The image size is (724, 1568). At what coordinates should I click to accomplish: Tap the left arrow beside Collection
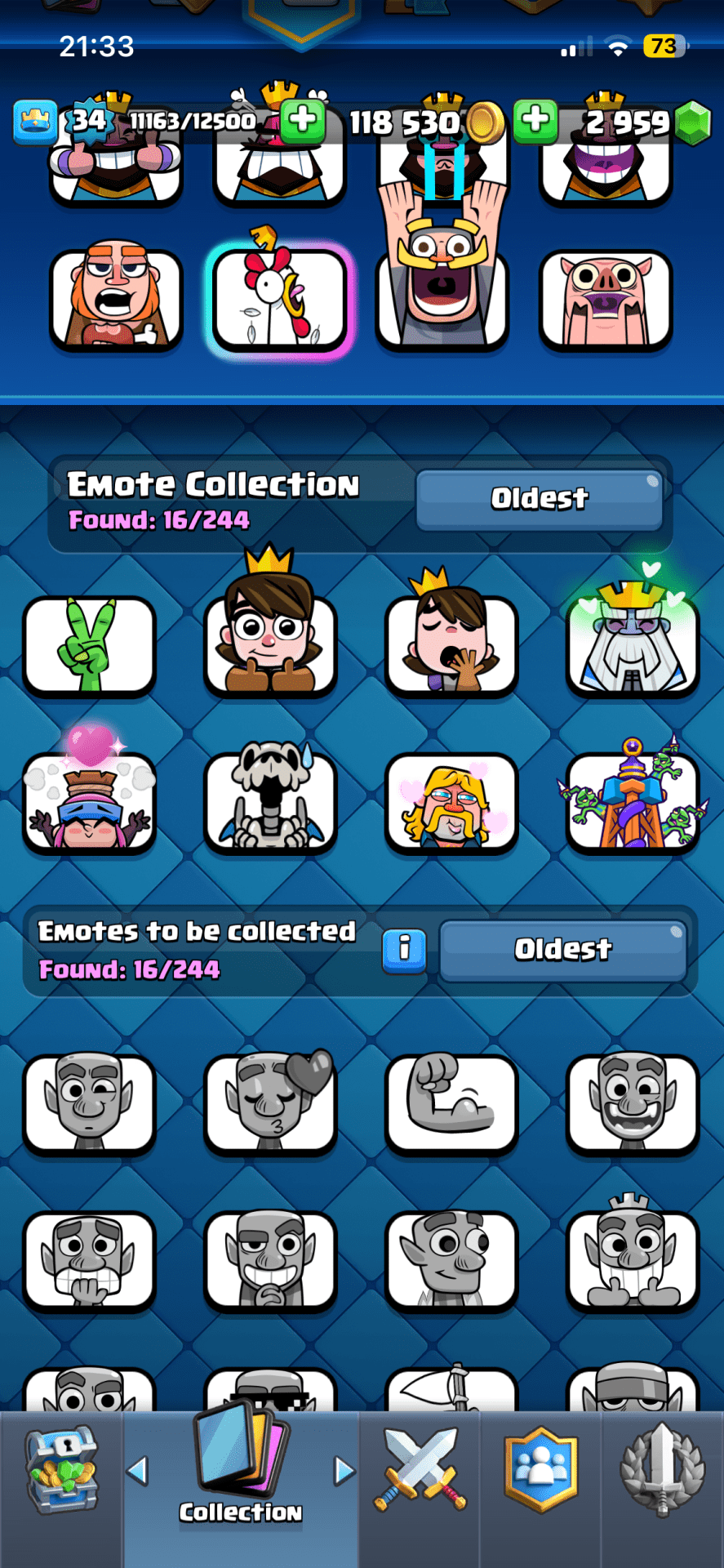click(138, 1472)
